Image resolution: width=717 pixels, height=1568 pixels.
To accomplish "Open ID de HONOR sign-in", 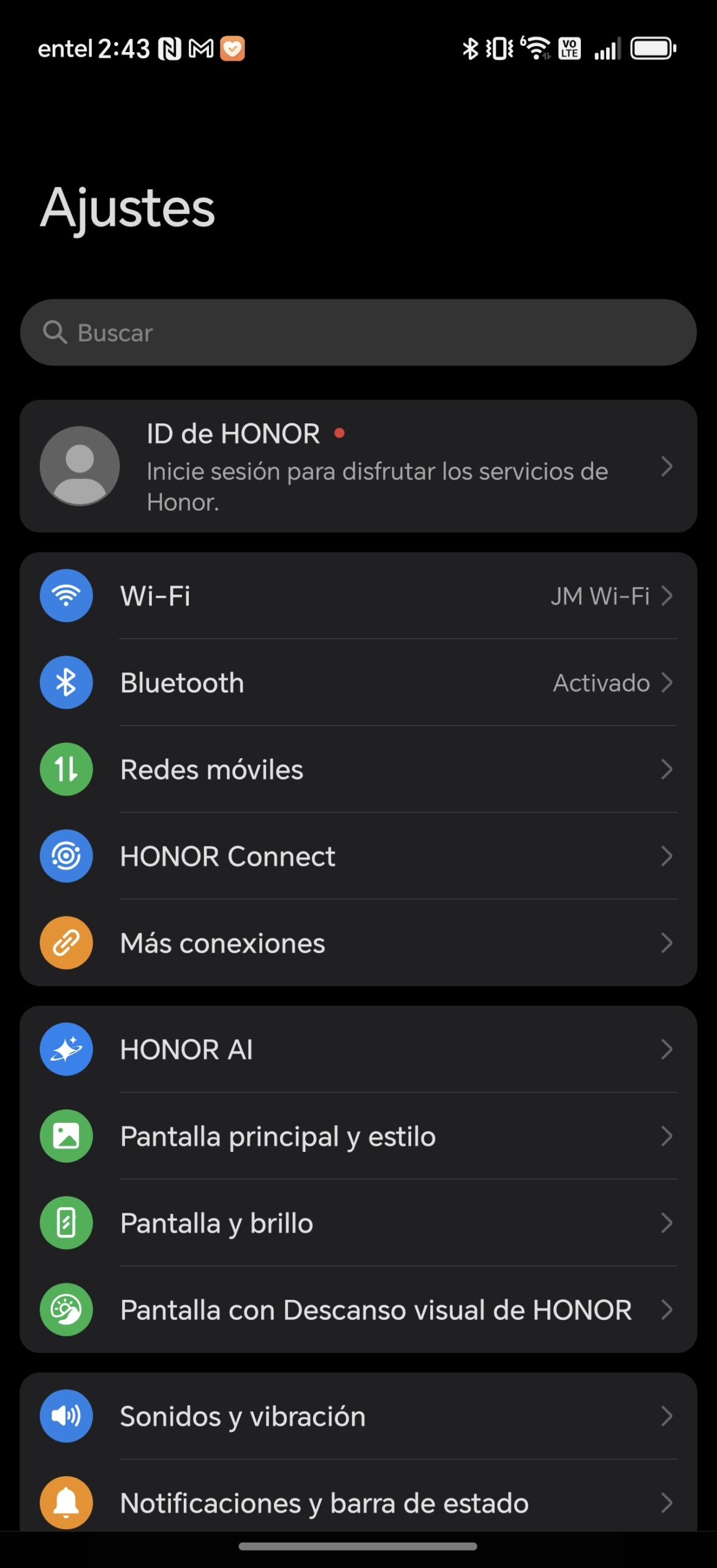I will point(358,467).
